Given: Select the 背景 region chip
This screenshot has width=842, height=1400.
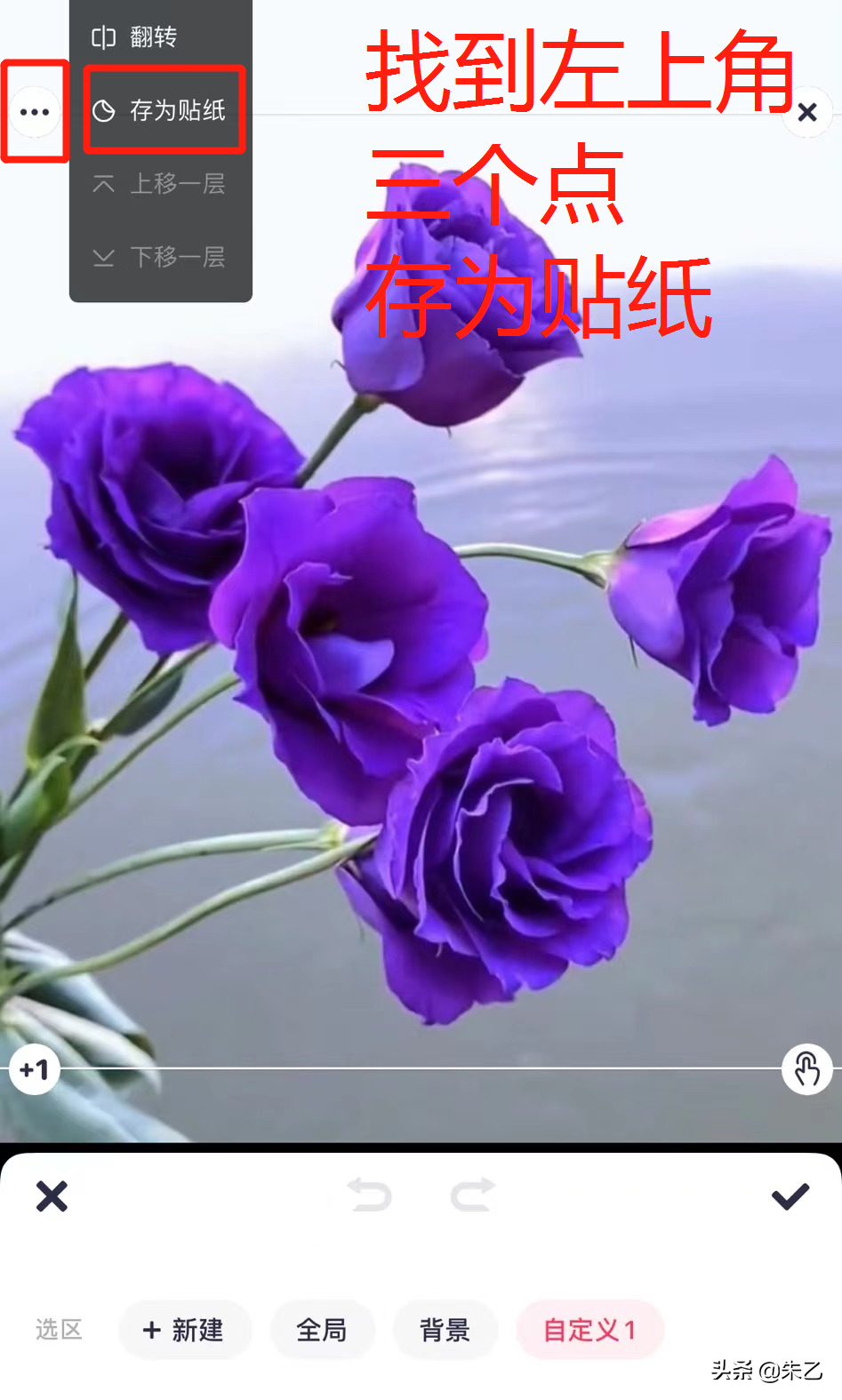Looking at the screenshot, I should pos(445,1330).
